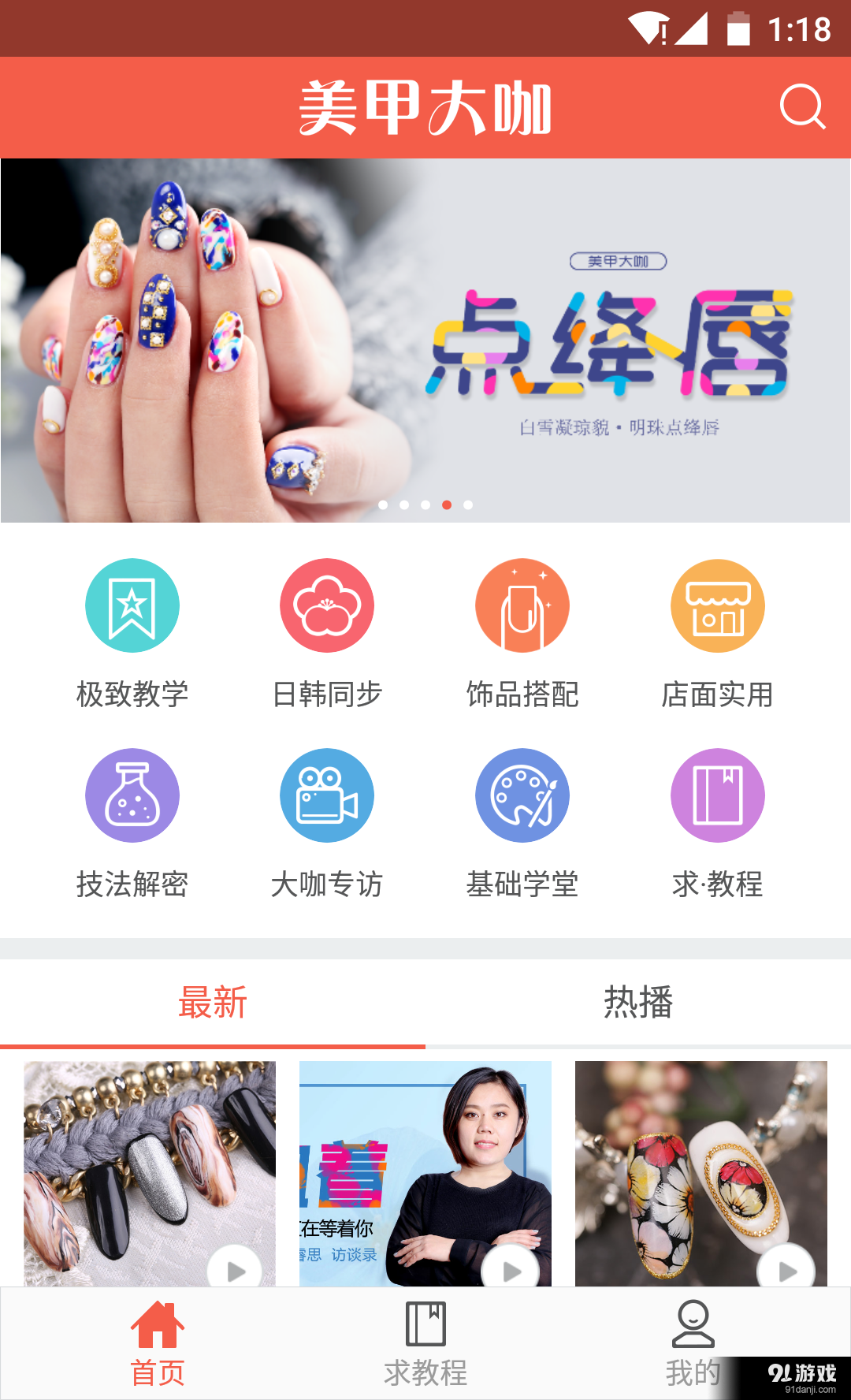This screenshot has width=851, height=1400.
Task: Switch to the 热播 tab
Action: 638,1001
